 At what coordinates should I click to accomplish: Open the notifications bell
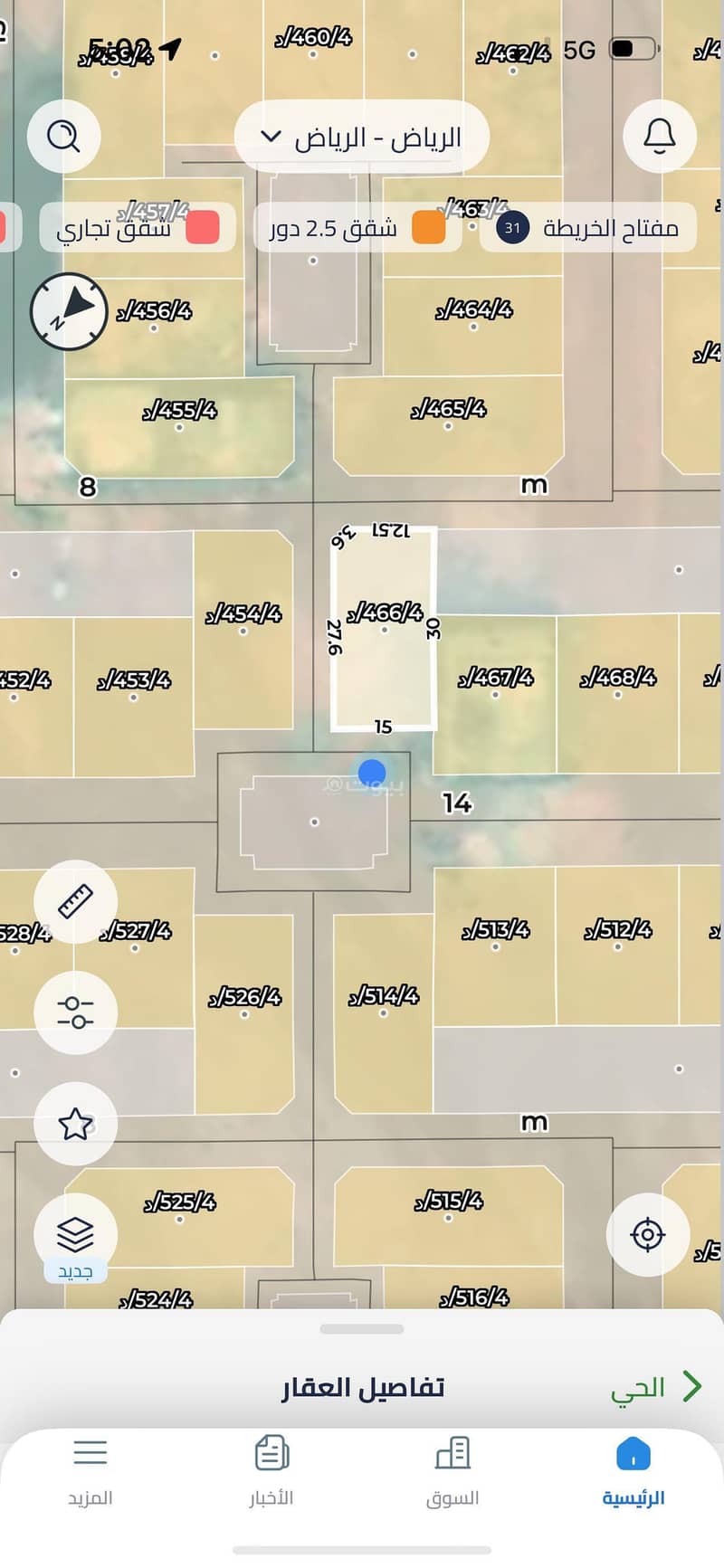pyautogui.click(x=660, y=137)
